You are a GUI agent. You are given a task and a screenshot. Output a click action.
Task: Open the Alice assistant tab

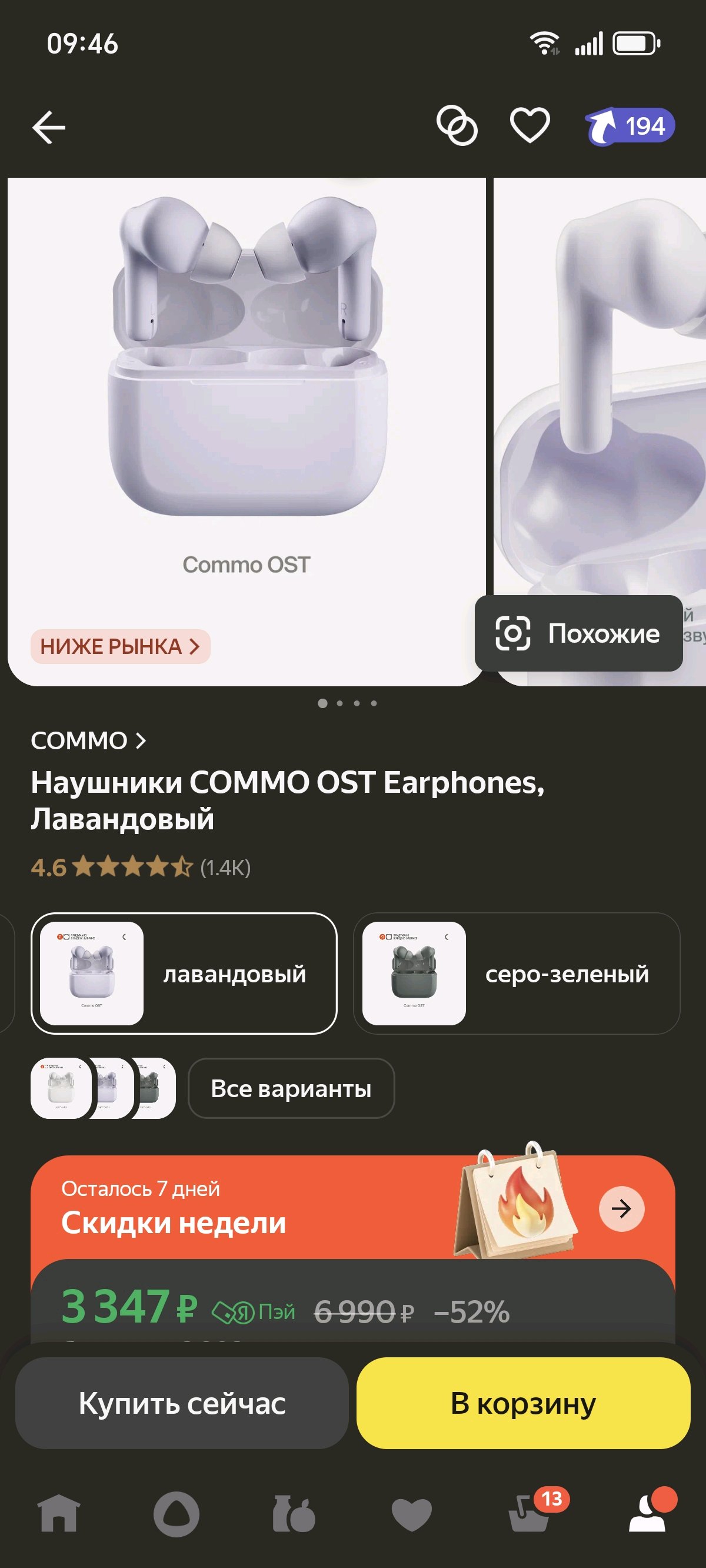176,1514
